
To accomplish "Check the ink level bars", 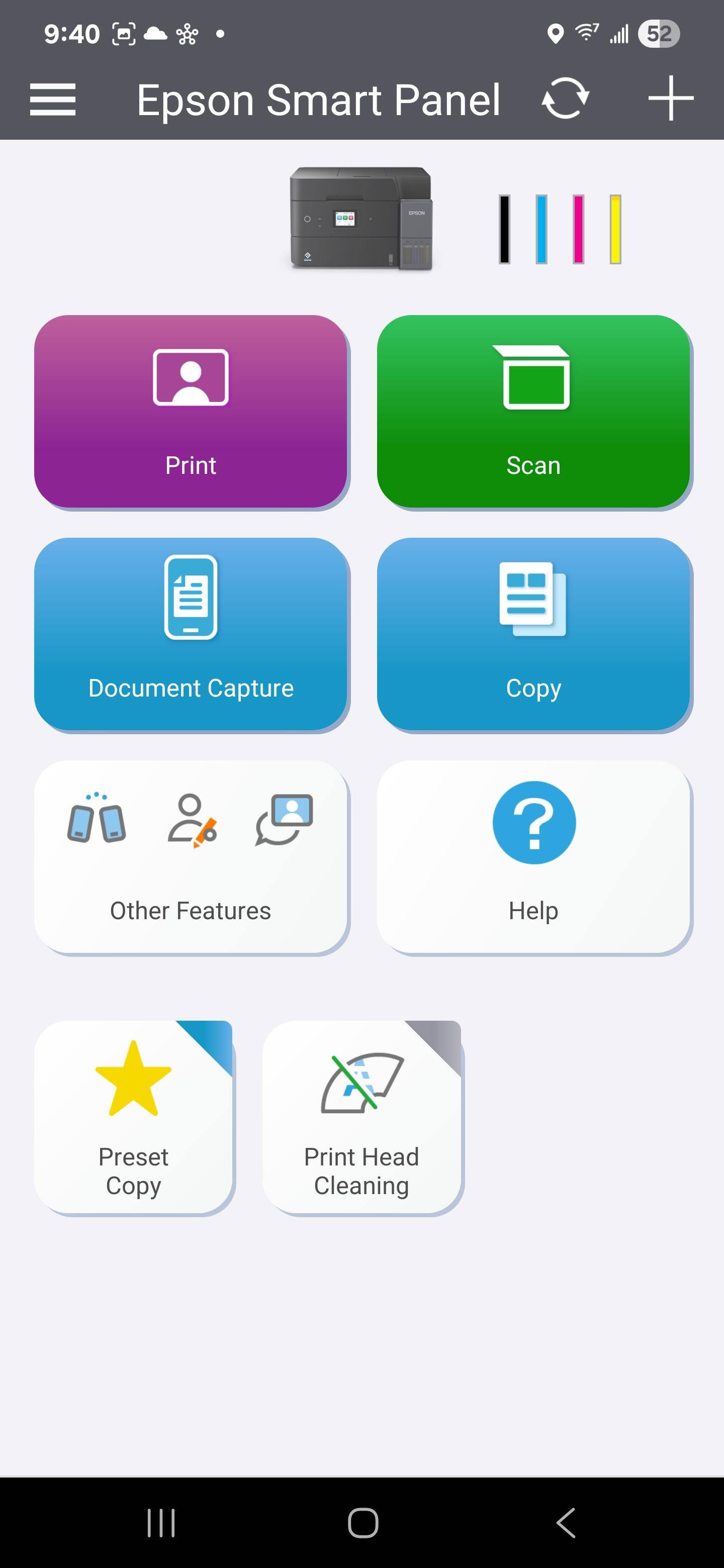I will pos(560,230).
